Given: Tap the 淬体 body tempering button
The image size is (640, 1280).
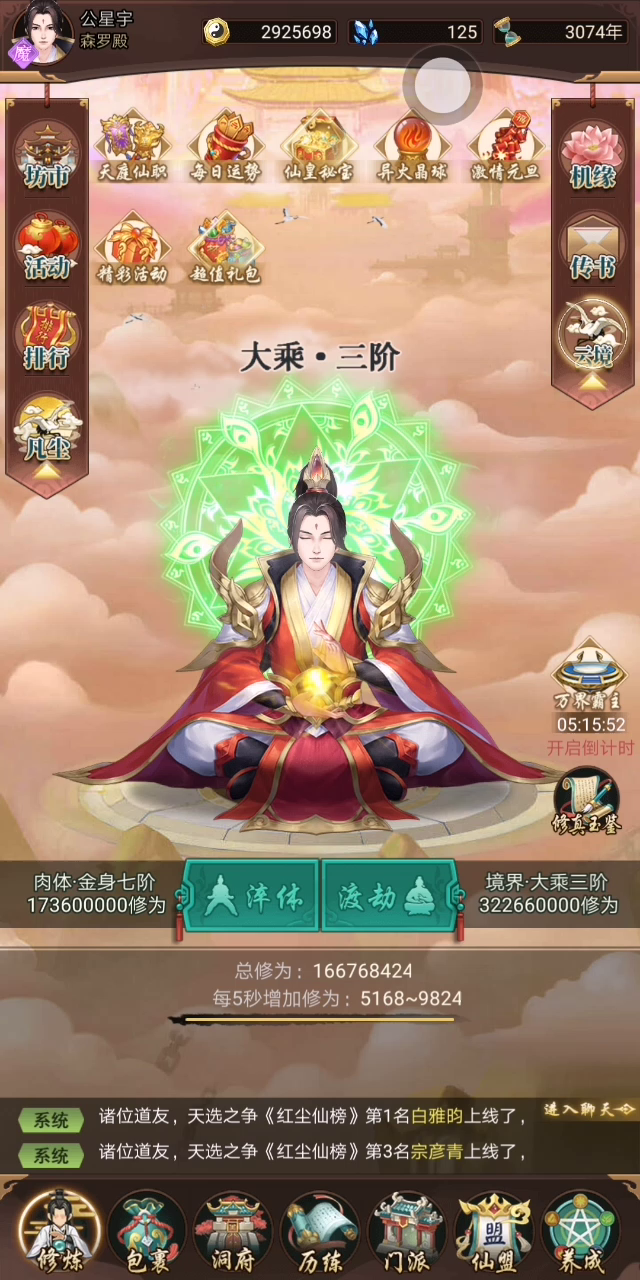Looking at the screenshot, I should coord(252,897).
